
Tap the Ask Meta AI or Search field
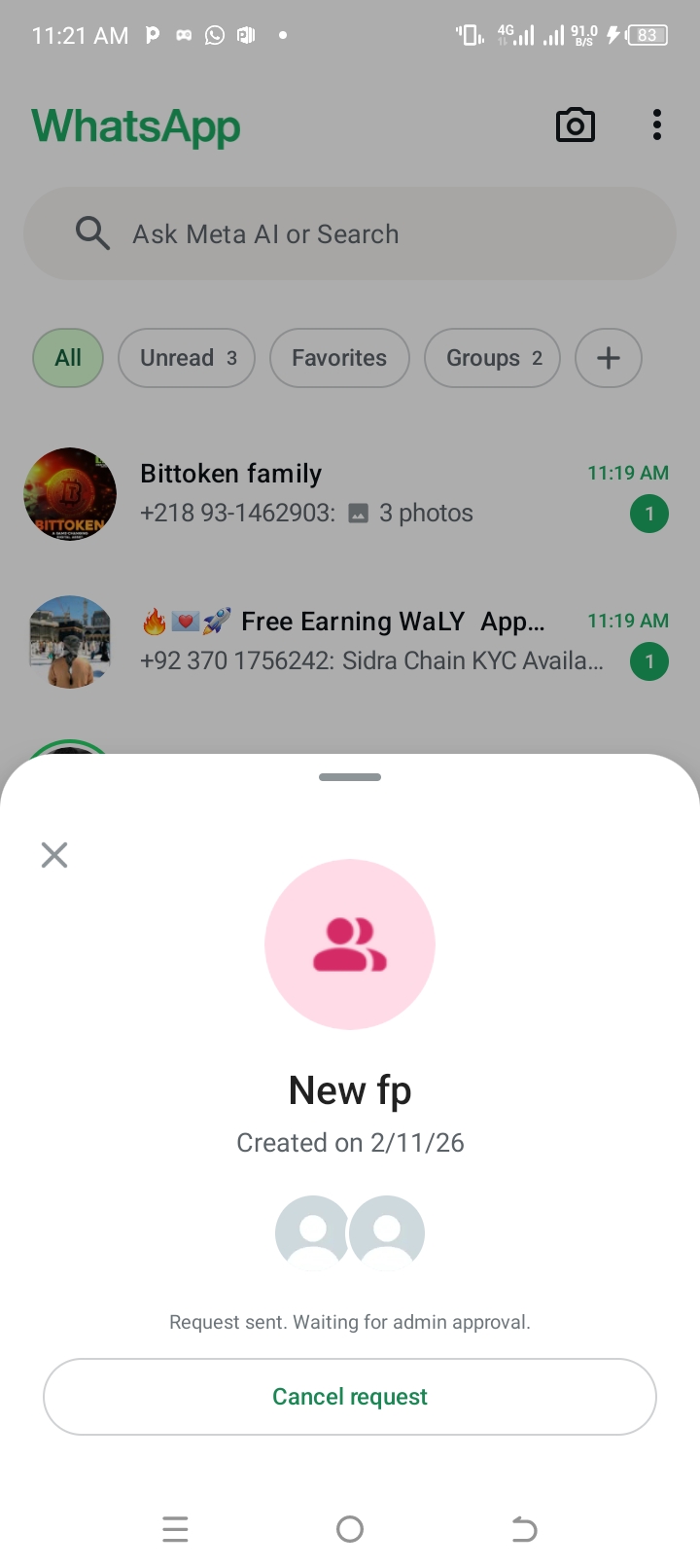tap(350, 234)
